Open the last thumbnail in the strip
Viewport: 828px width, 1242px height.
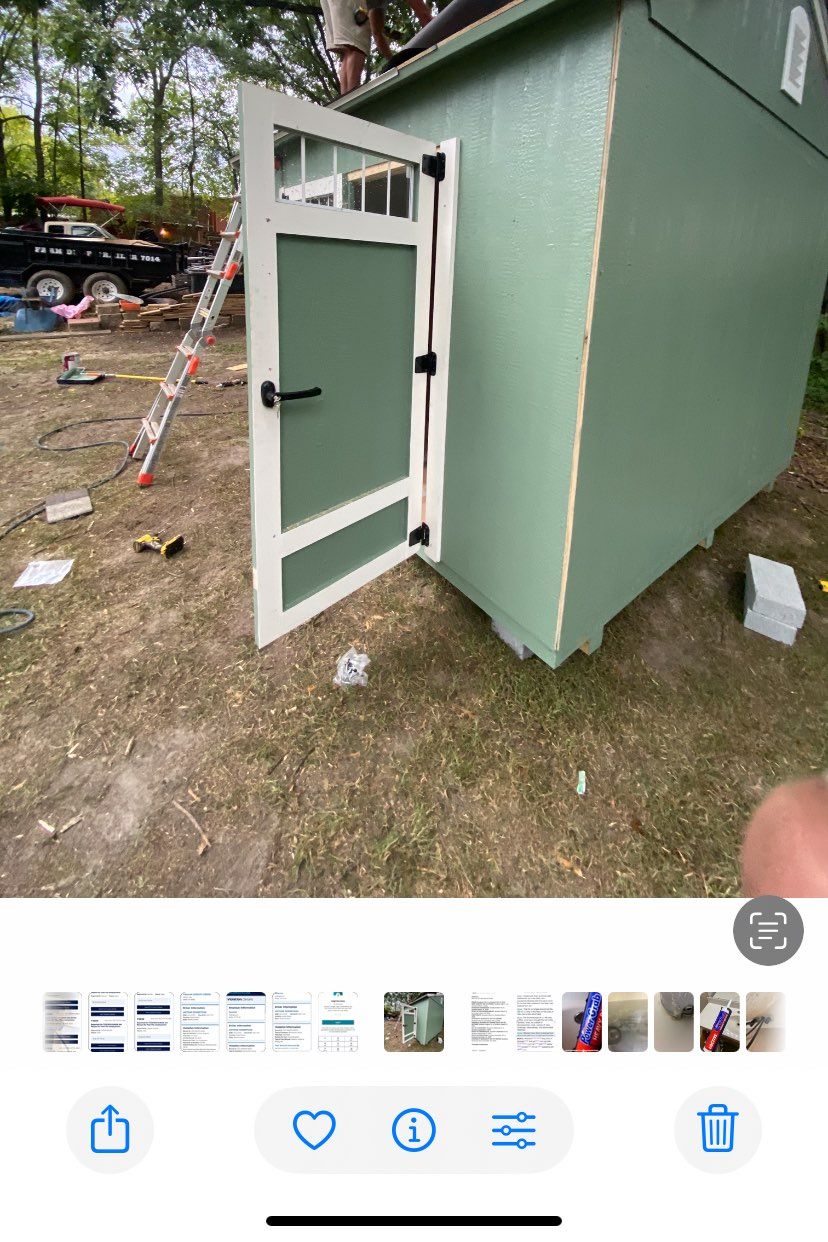pos(765,1022)
